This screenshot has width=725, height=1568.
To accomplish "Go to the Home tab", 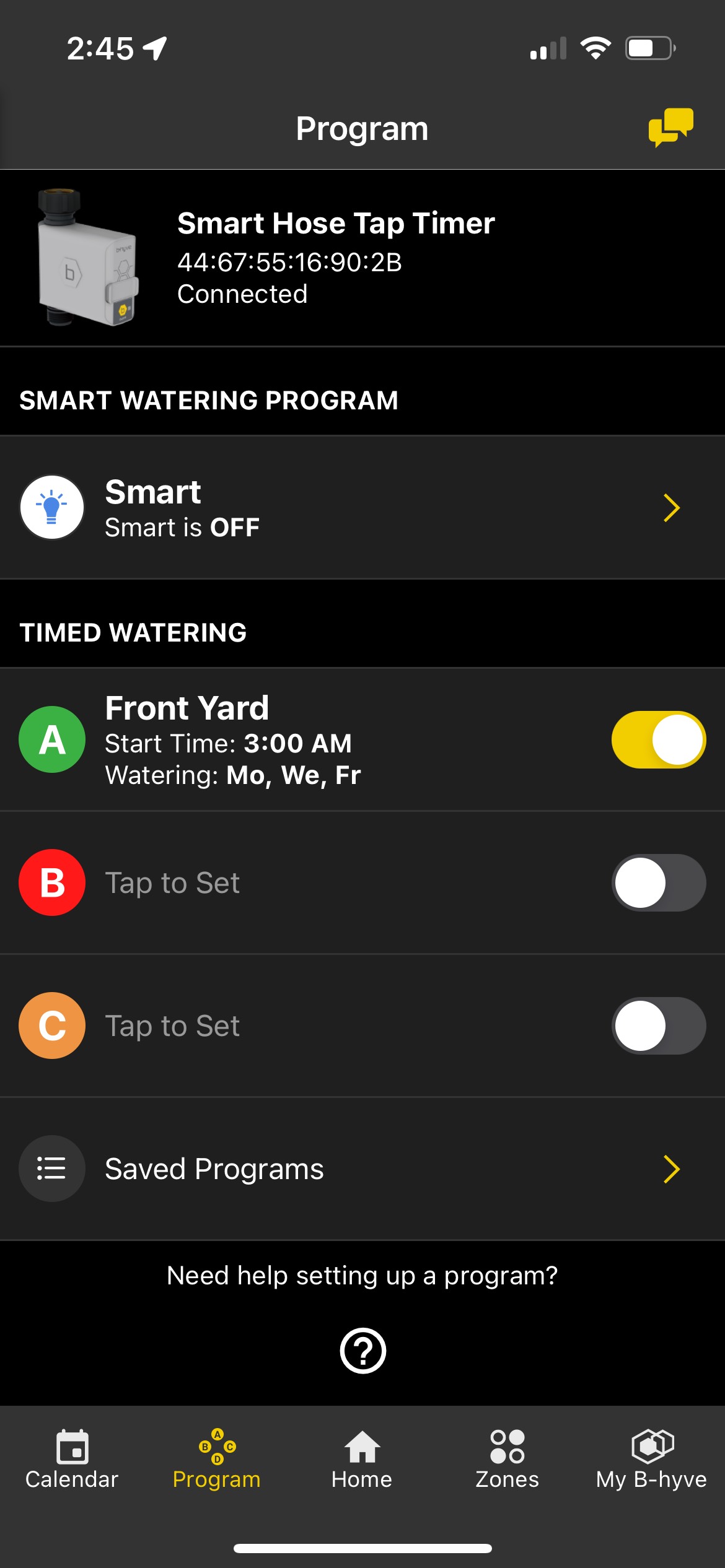I will pos(362,1459).
